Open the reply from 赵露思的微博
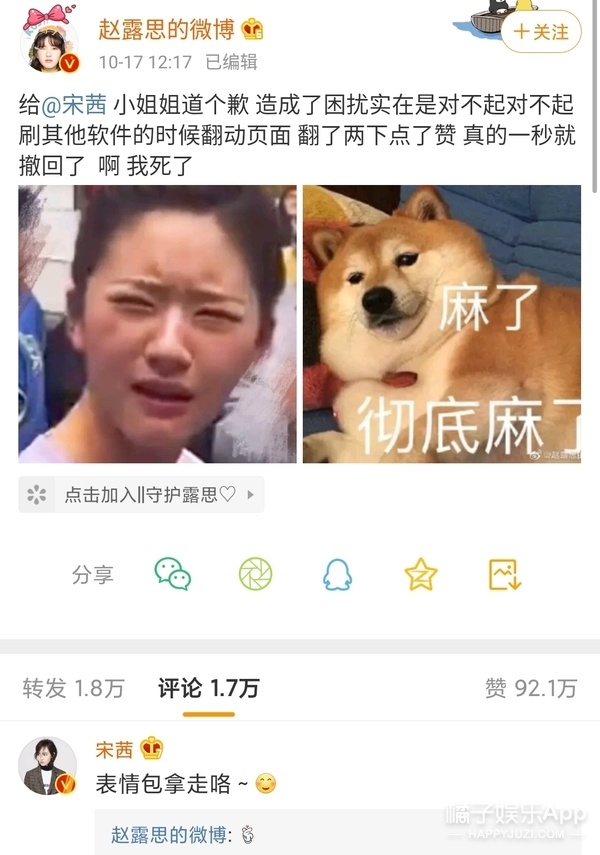This screenshot has height=855, width=600. [x=338, y=833]
